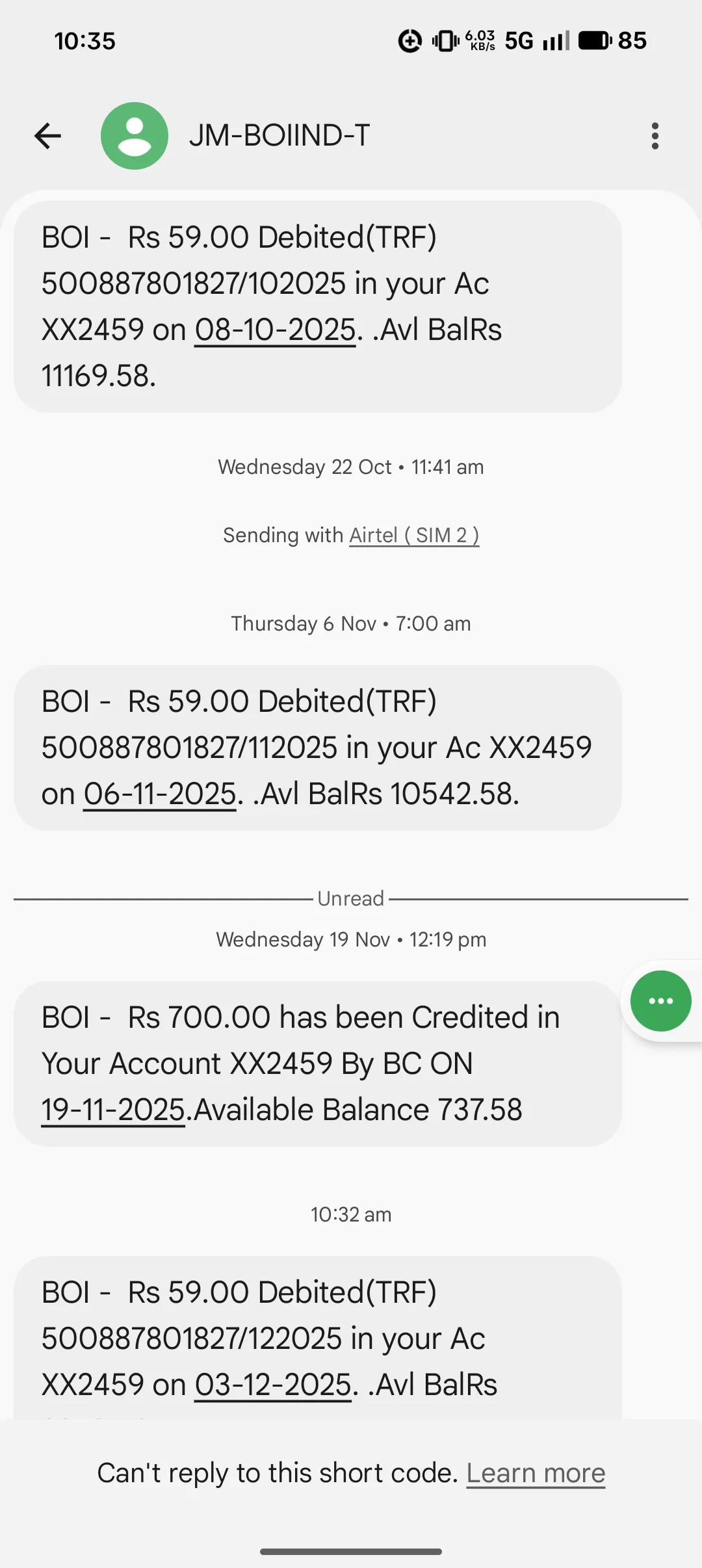This screenshot has width=702, height=1568.
Task: Tap the 08-10-2025 date link
Action: pos(275,330)
